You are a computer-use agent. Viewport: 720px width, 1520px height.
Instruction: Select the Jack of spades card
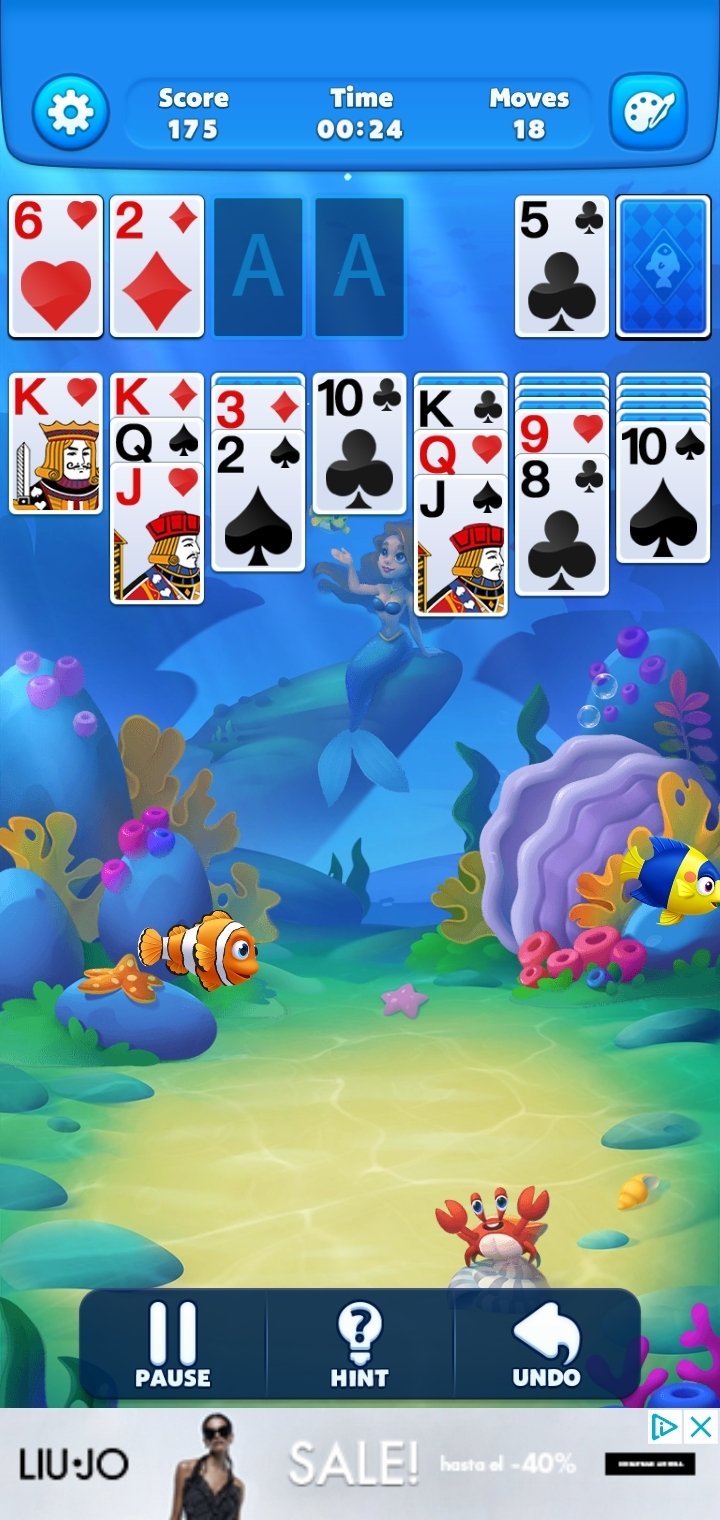(x=461, y=545)
